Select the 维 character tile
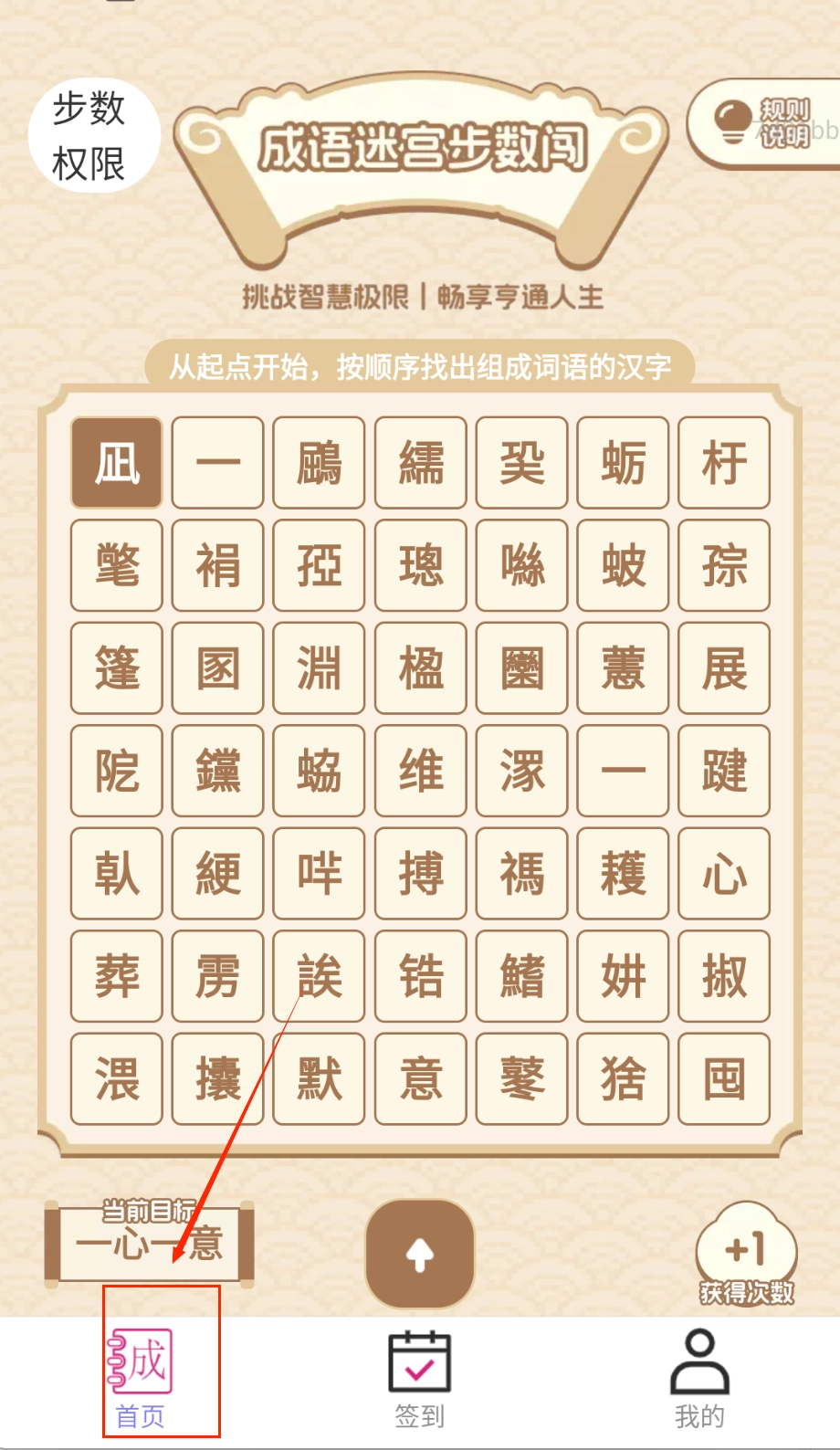Image resolution: width=840 pixels, height=1450 pixels. point(420,771)
